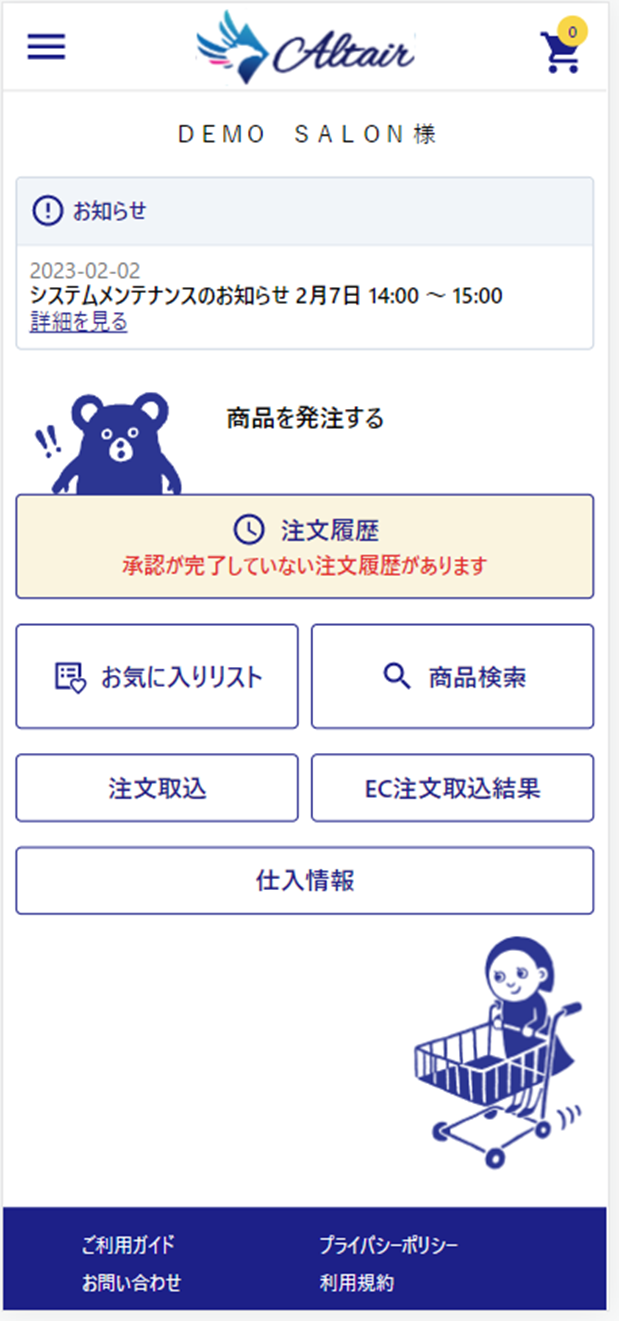Go to 商品検索 product search
Screen dimensions: 619x1321
pos(452,676)
